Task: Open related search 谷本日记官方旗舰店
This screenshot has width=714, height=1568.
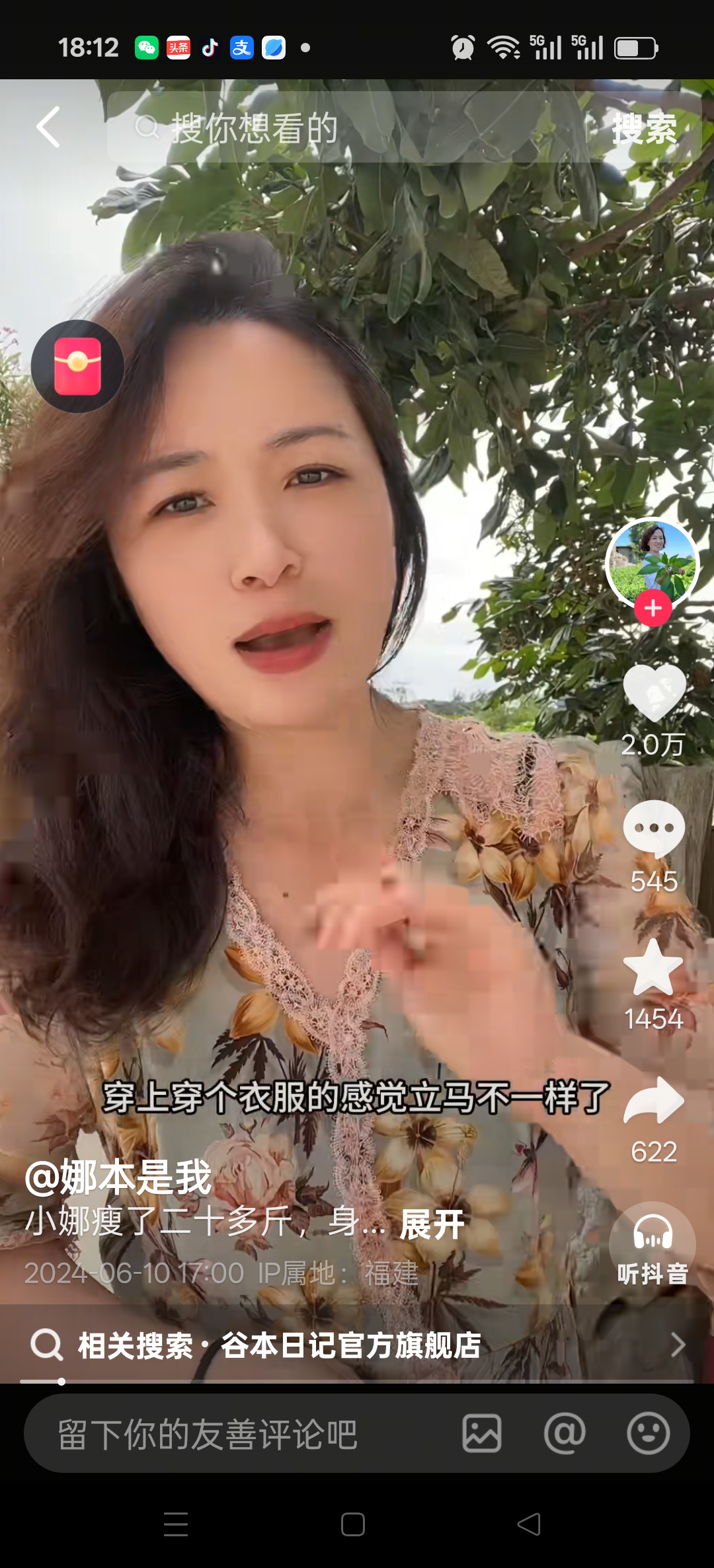Action: click(350, 1345)
